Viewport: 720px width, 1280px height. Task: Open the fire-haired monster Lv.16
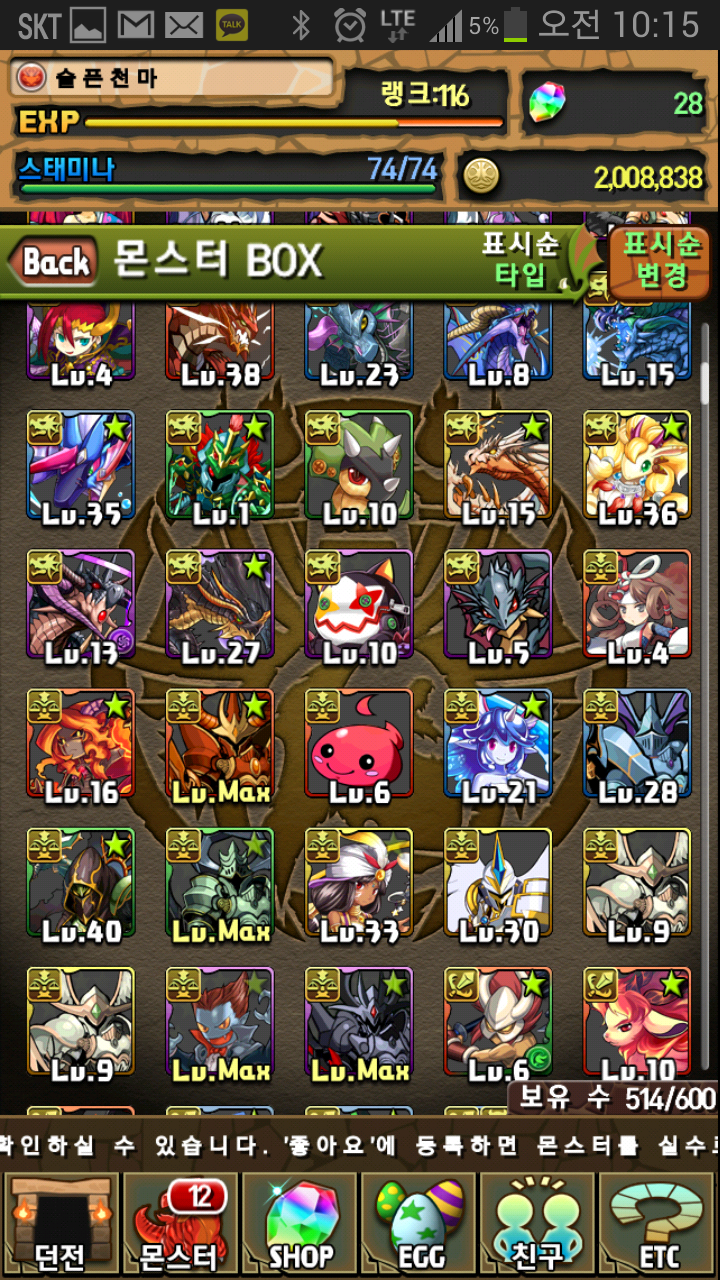[x=80, y=745]
